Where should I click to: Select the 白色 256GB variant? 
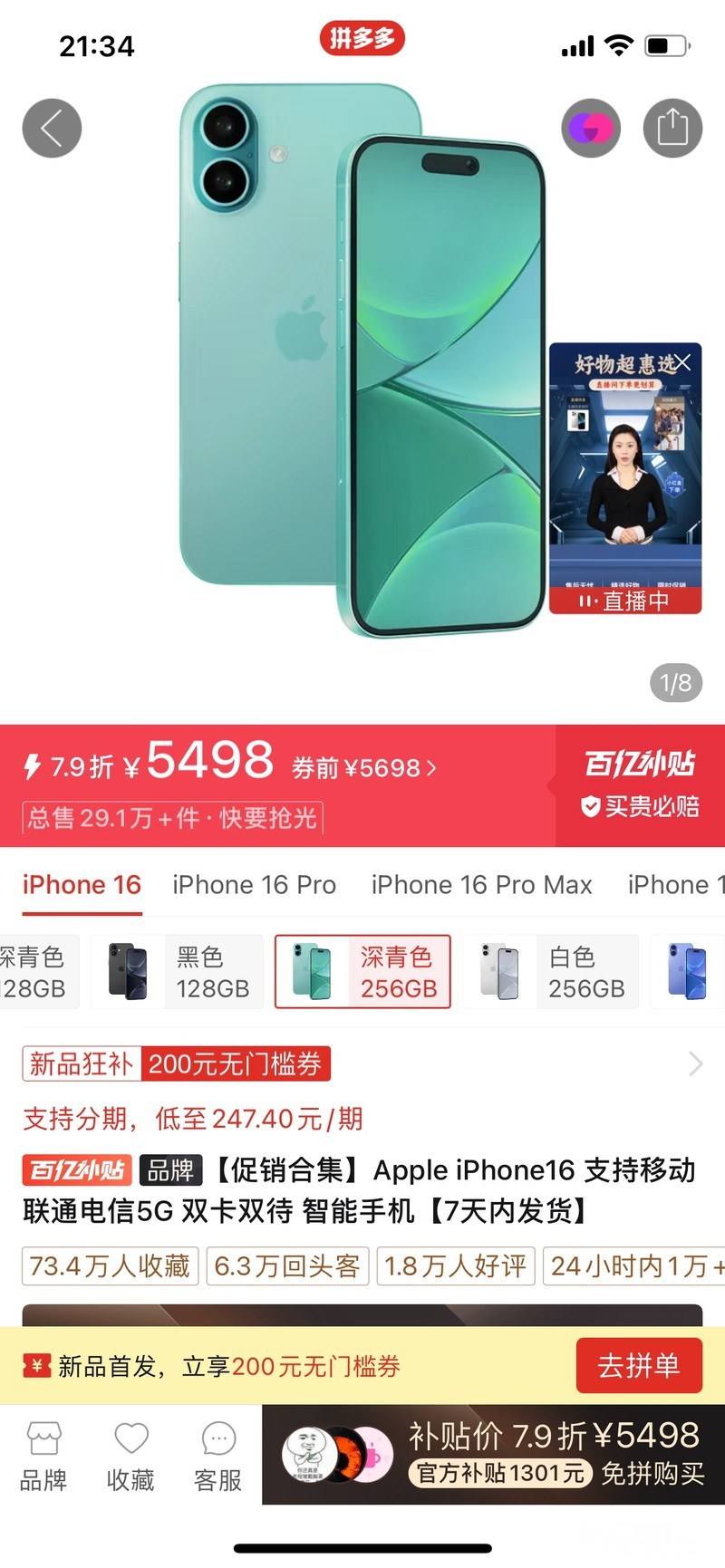click(551, 972)
